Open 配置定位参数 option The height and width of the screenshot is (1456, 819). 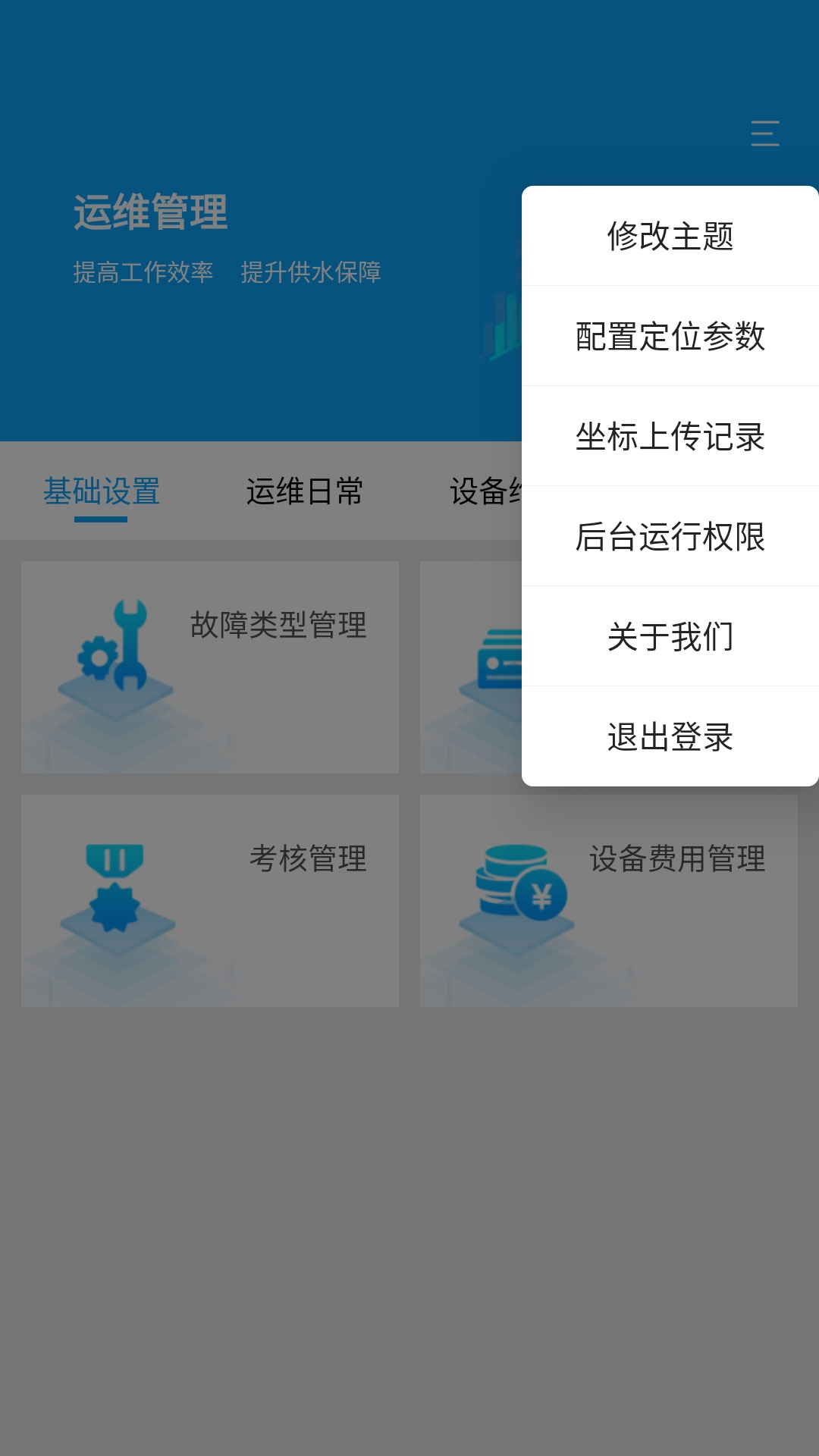[670, 336]
